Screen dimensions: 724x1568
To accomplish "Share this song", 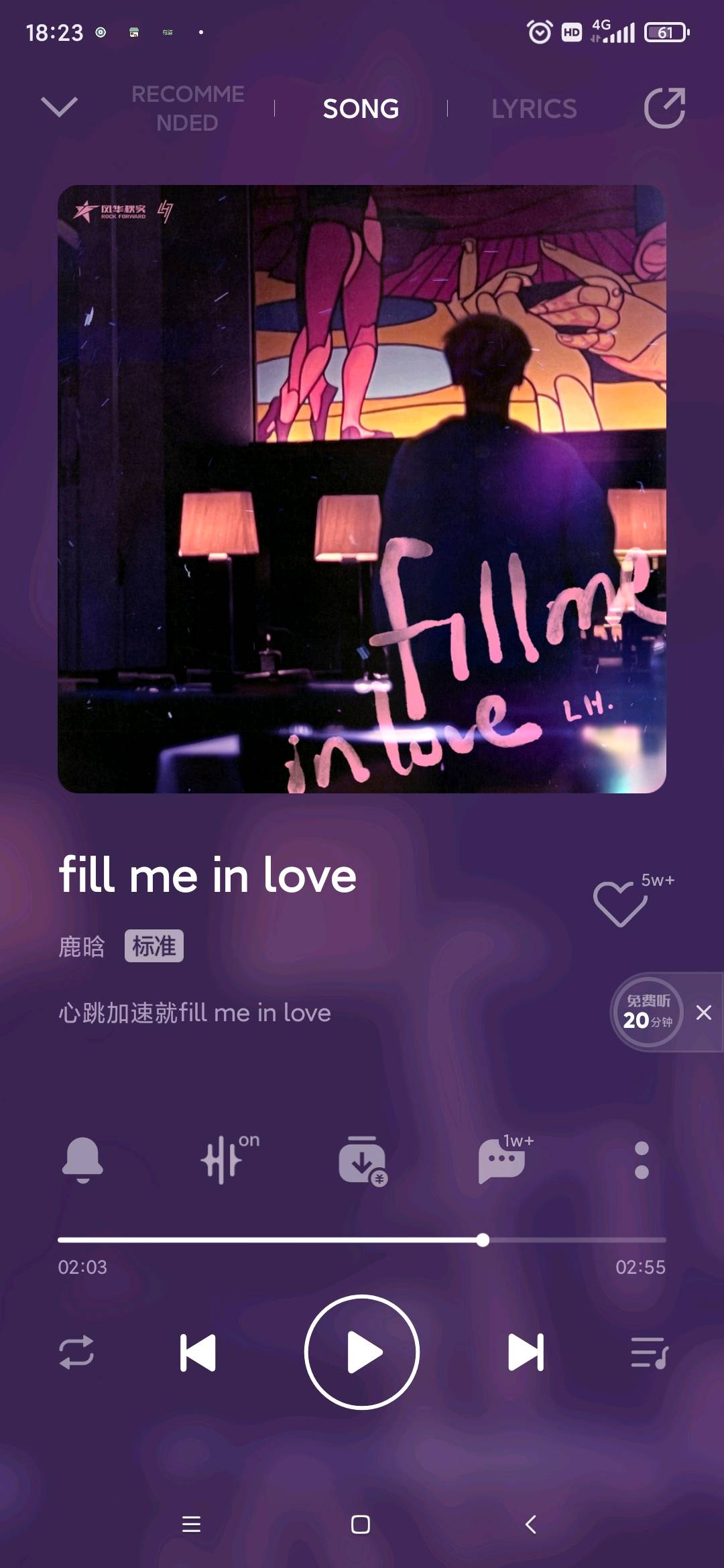I will pos(664,108).
